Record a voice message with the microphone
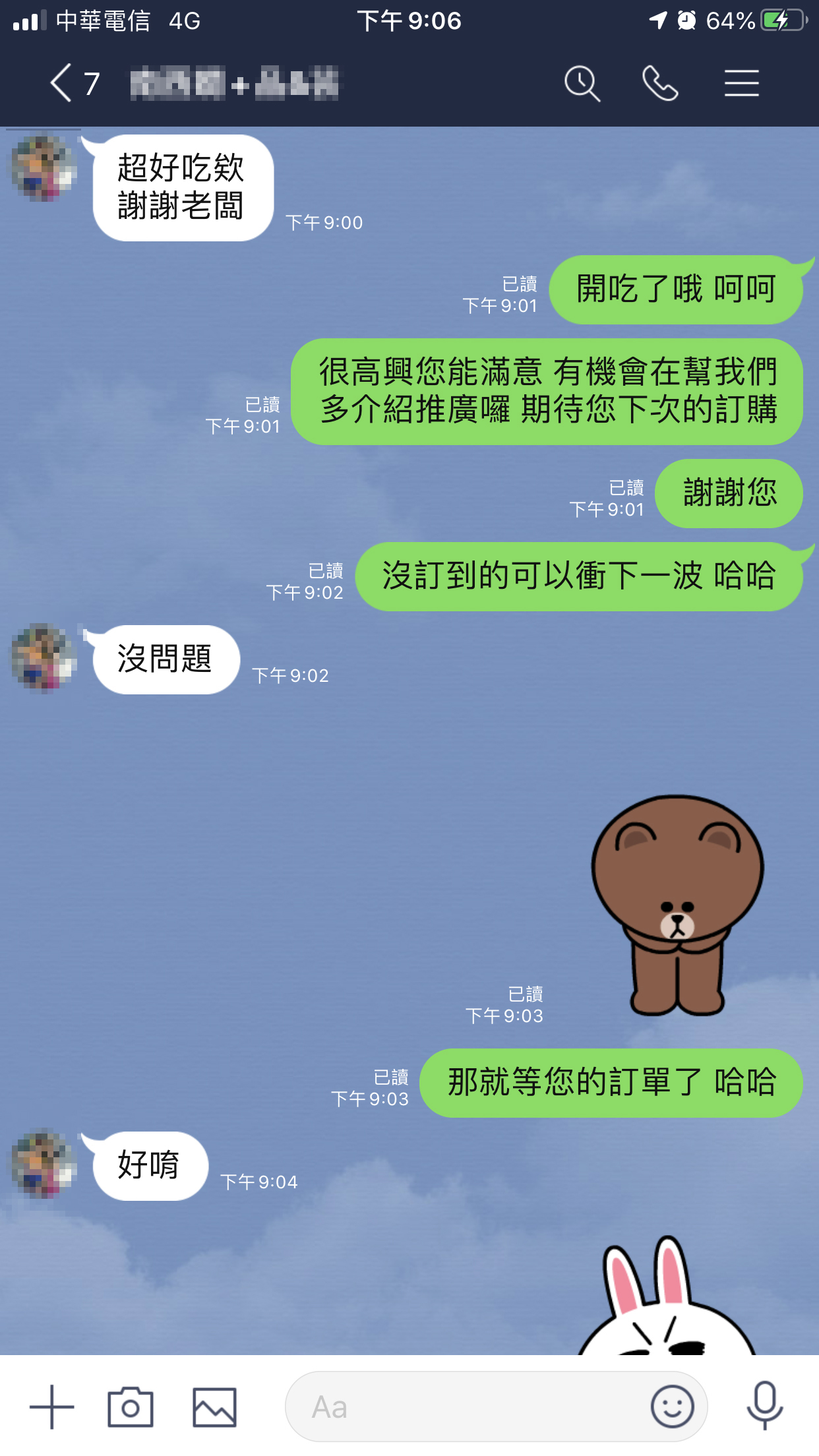The width and height of the screenshot is (819, 1456). [764, 1407]
